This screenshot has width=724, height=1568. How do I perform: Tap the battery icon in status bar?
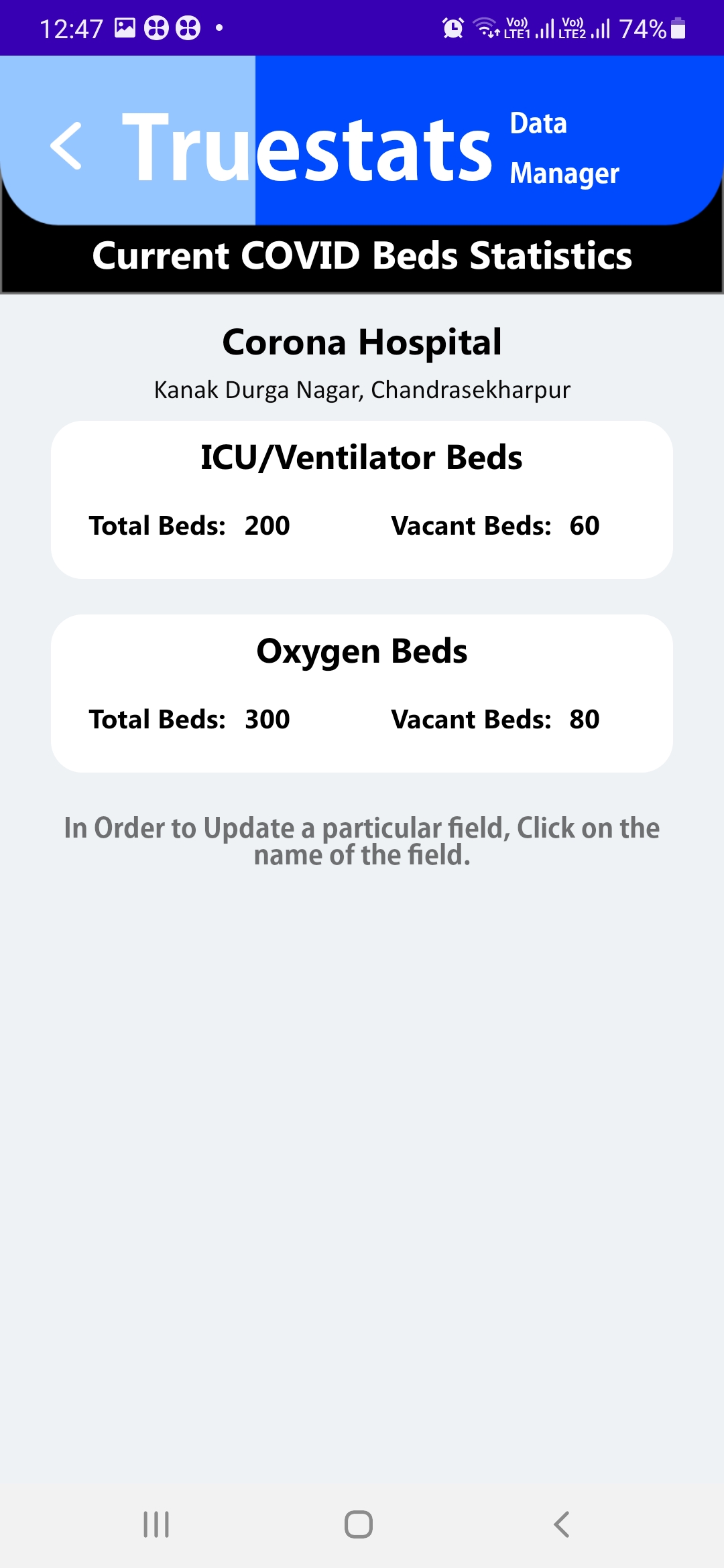(x=678, y=28)
